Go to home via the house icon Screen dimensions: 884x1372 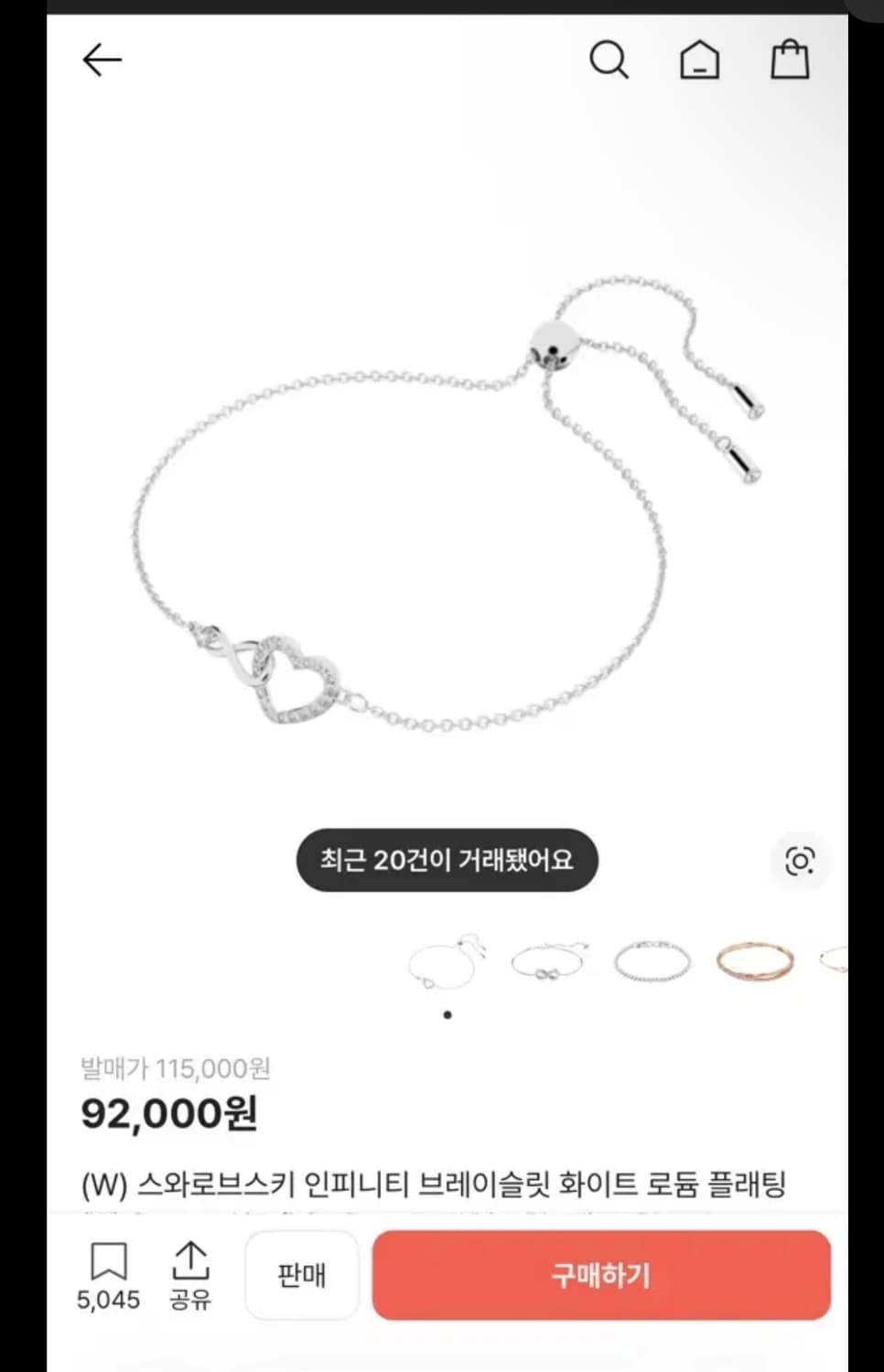(700, 59)
